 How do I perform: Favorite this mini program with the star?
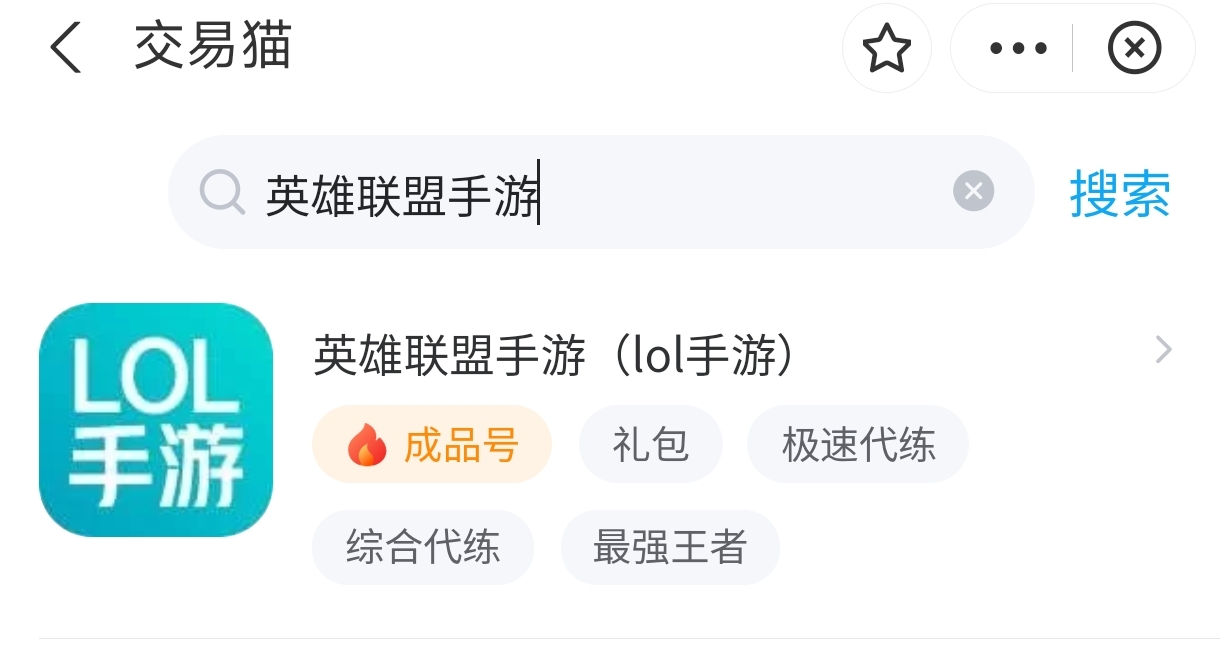click(887, 48)
